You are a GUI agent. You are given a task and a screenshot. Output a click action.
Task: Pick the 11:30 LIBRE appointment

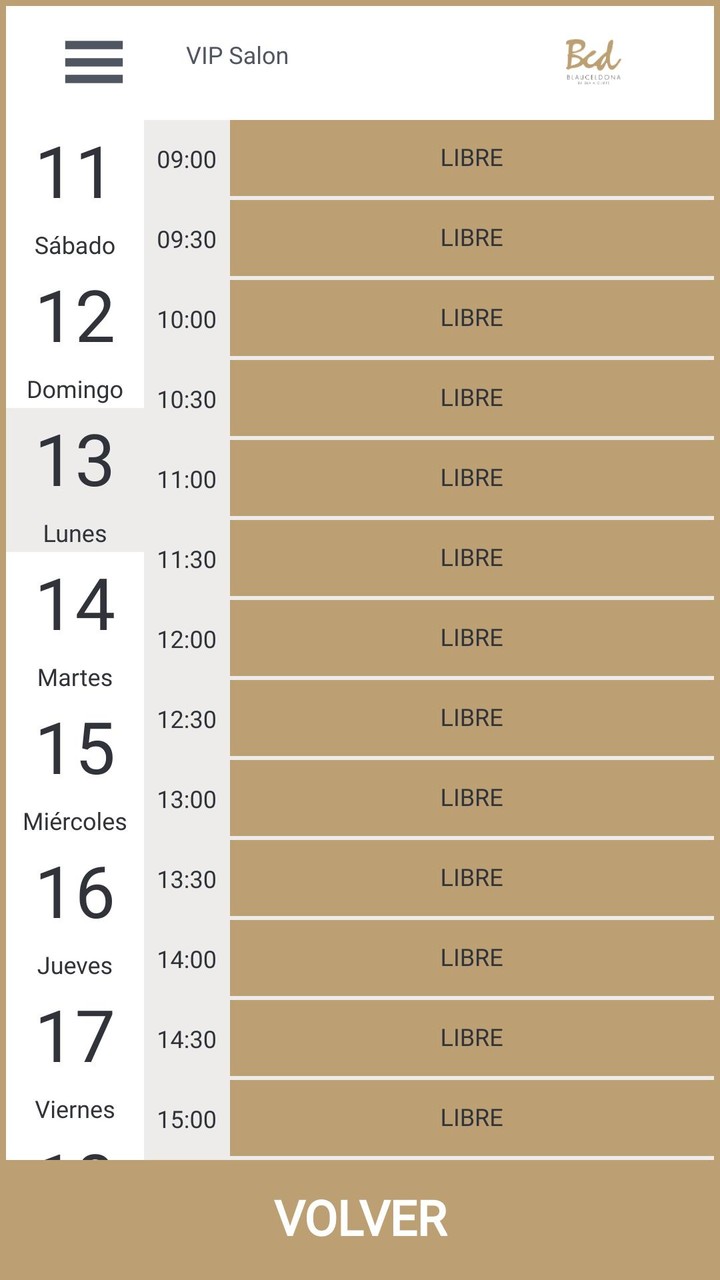click(x=471, y=558)
